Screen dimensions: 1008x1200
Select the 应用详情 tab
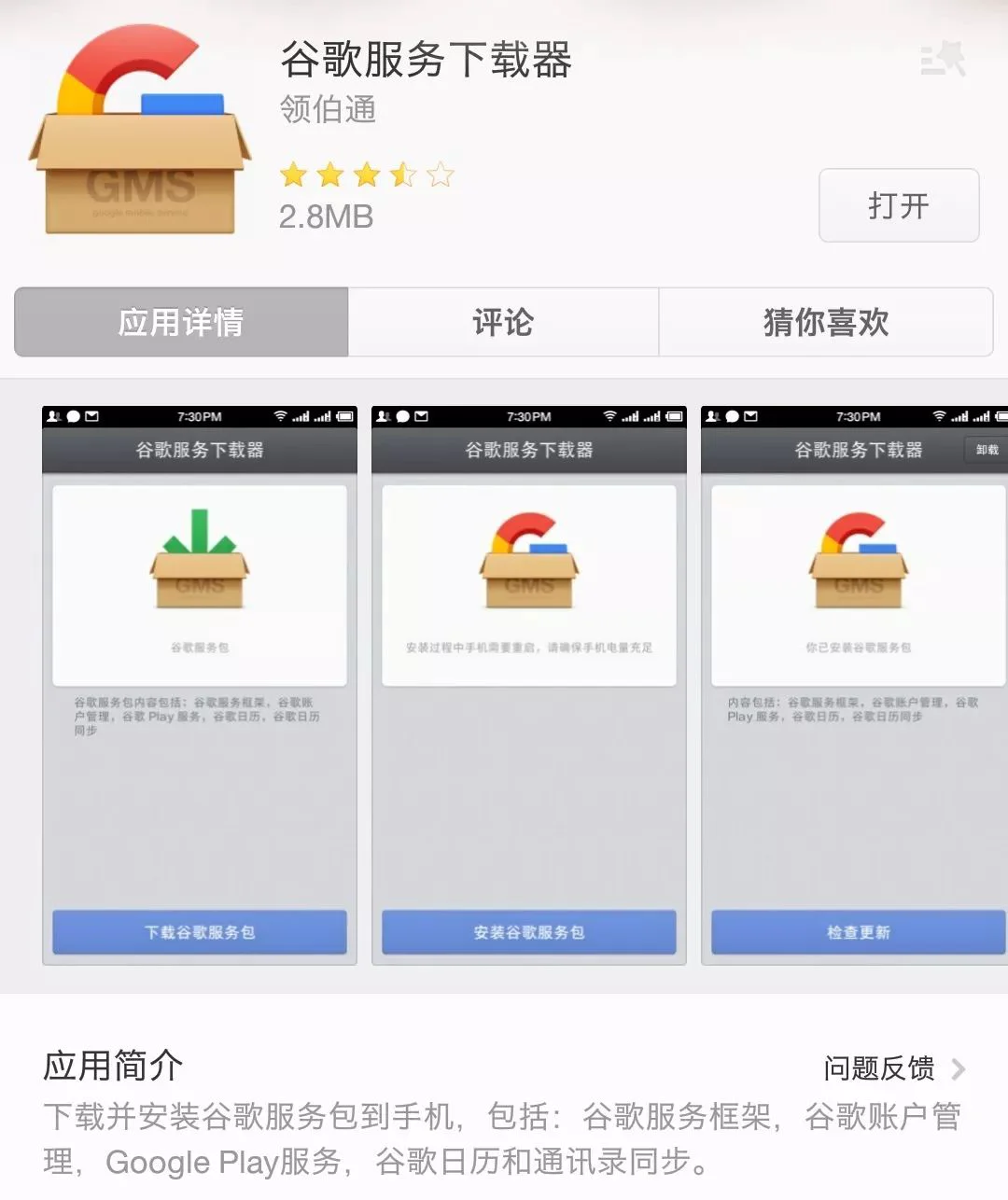click(181, 322)
